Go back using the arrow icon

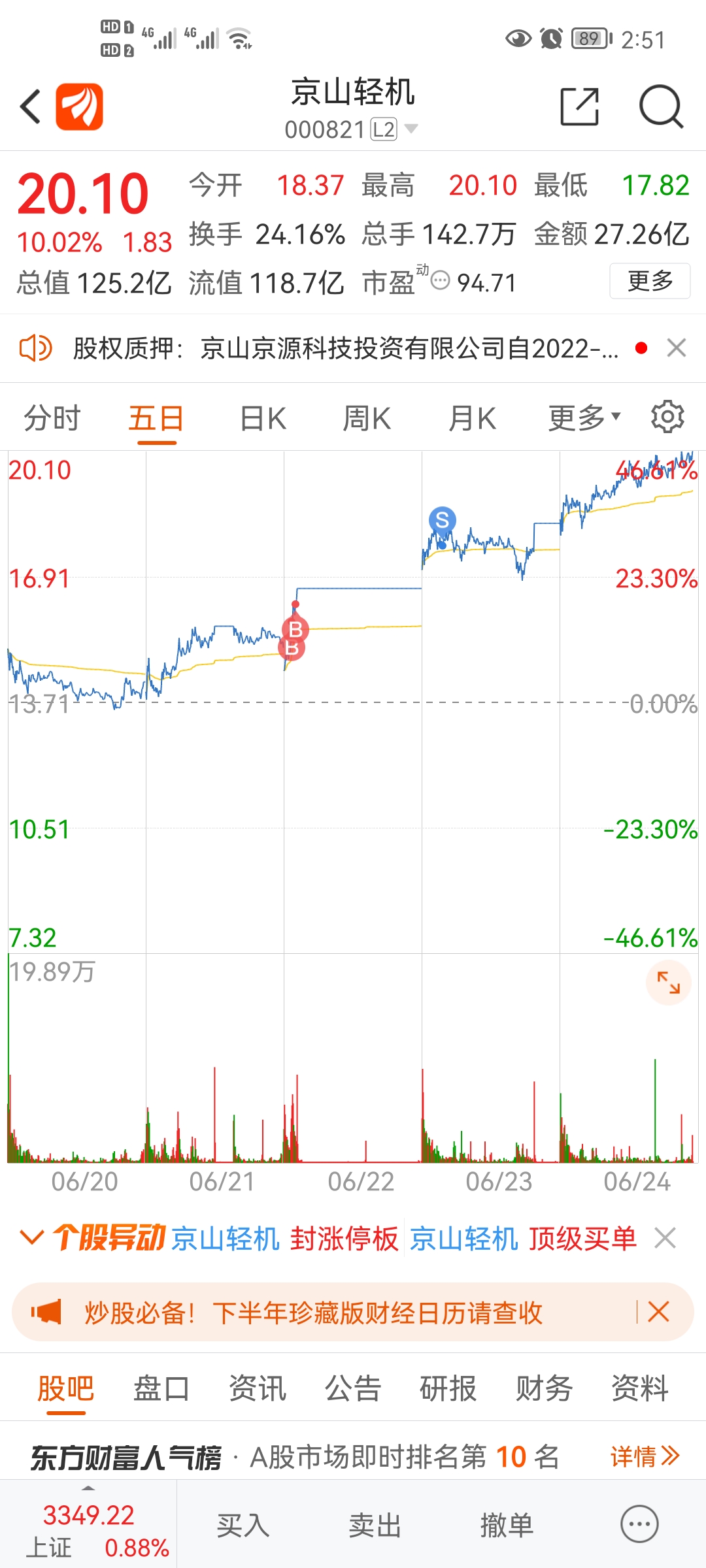pyautogui.click(x=31, y=106)
